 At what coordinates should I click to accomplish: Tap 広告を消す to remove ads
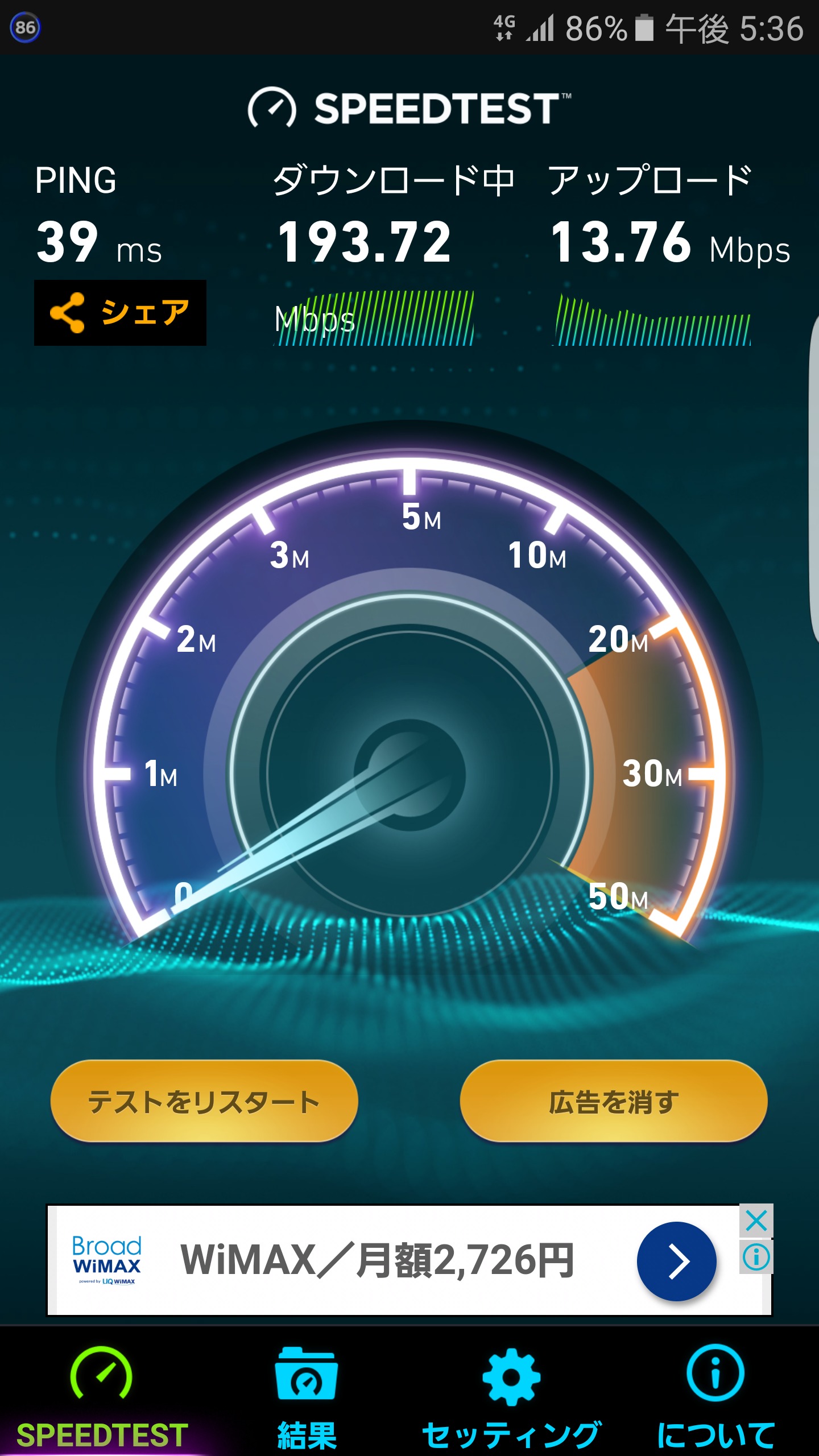coord(614,1101)
